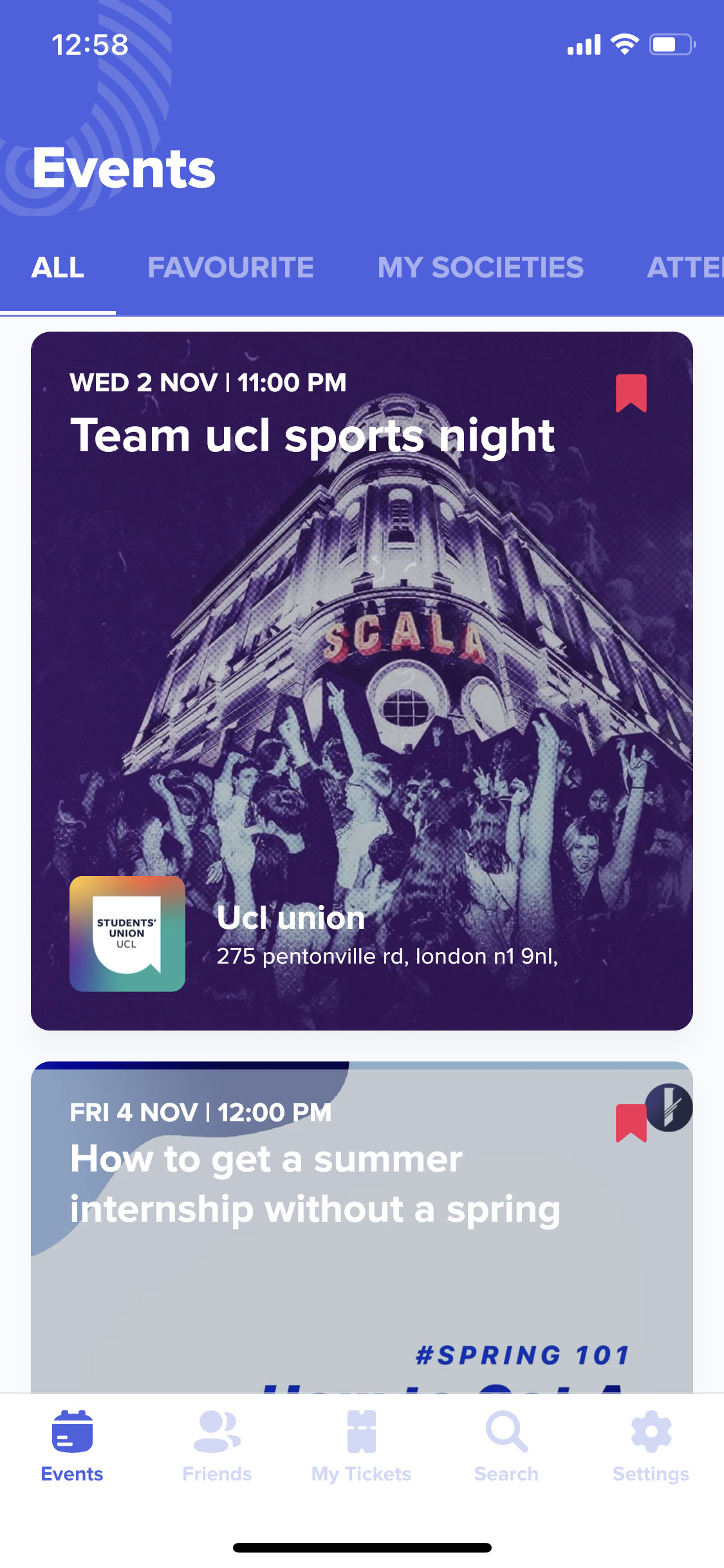The height and width of the screenshot is (1568, 724).
Task: Open the Search tab
Action: pos(506,1444)
